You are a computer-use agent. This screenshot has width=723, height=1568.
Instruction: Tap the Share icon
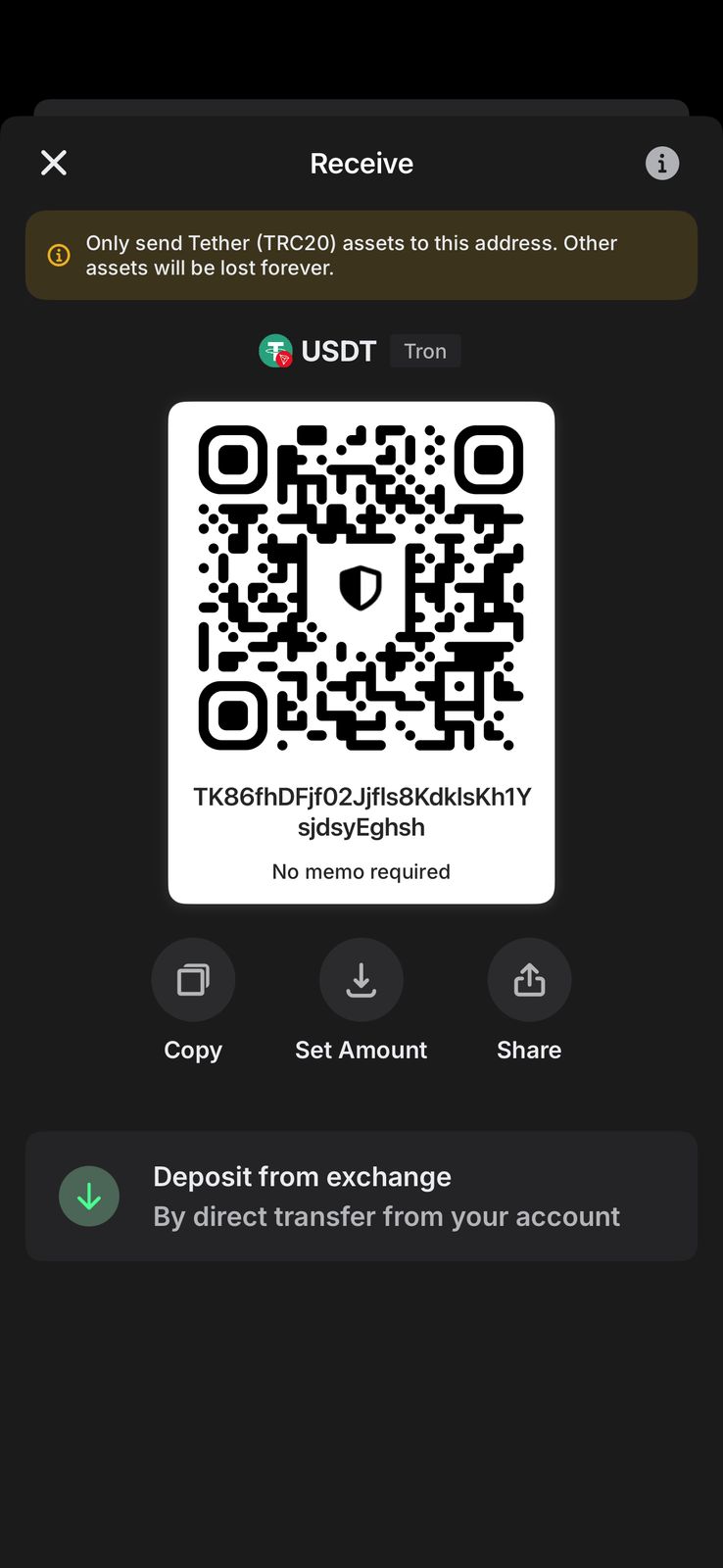click(x=529, y=979)
